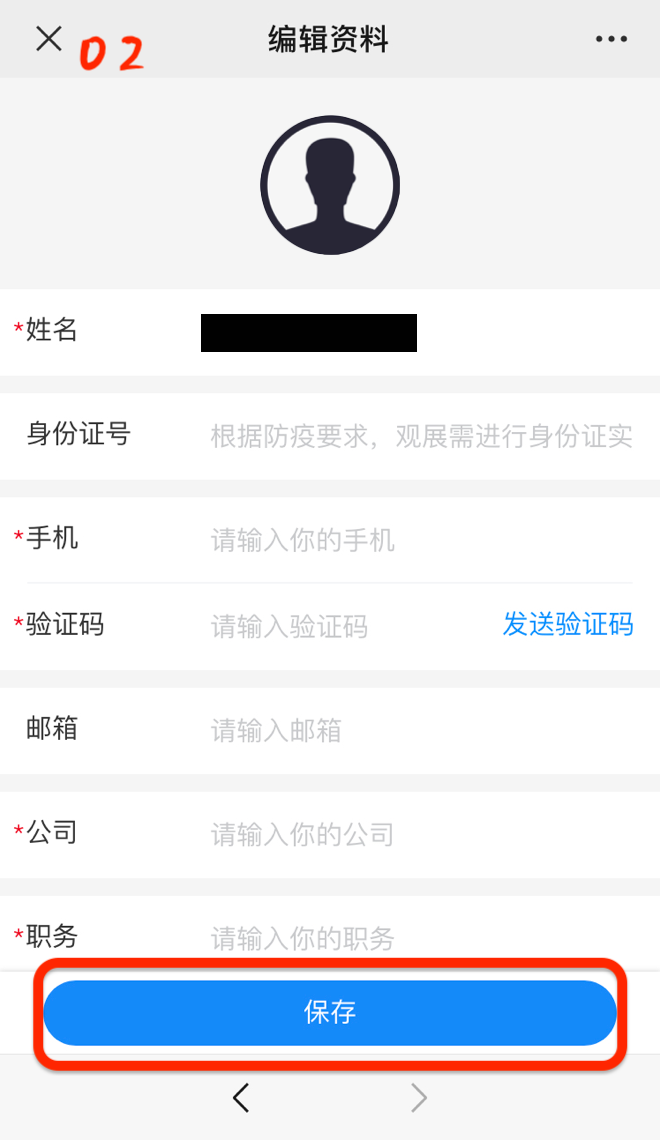Open the three-dot overflow menu

(611, 39)
